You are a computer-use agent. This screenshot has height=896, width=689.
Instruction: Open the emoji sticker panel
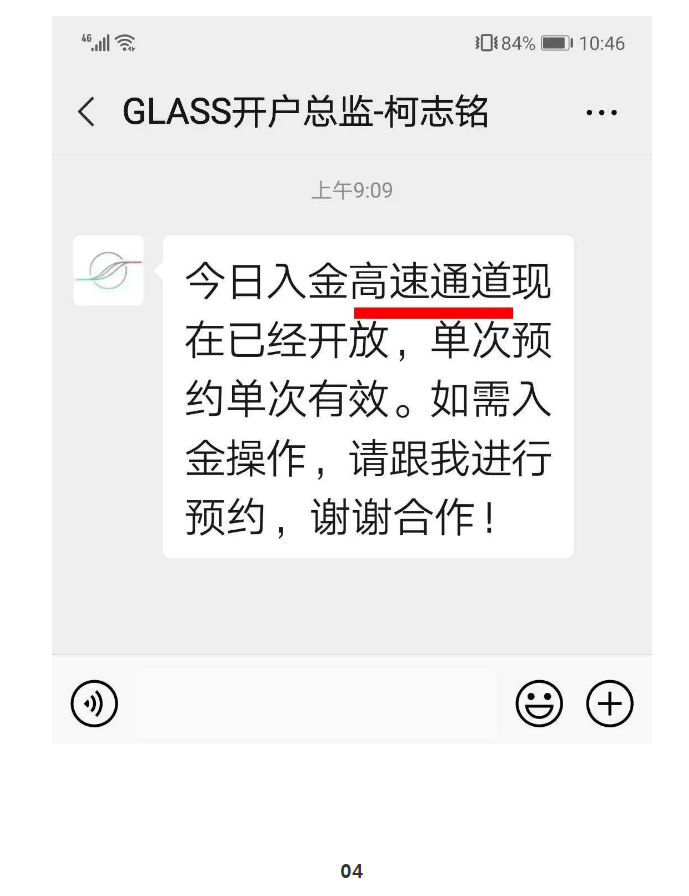click(539, 704)
